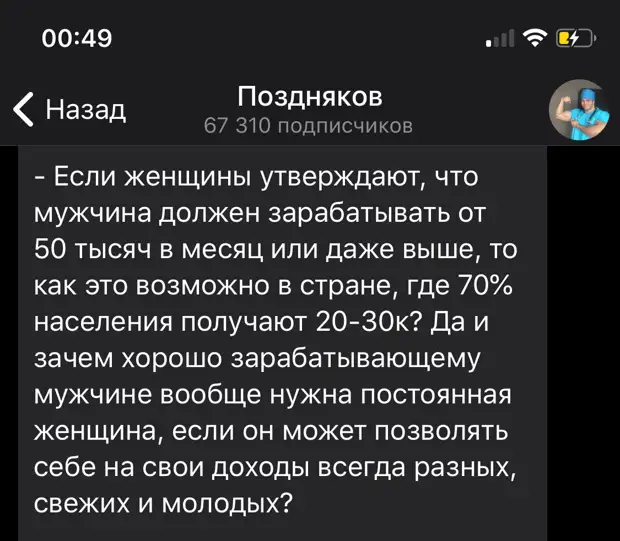This screenshot has height=541, width=620.
Task: Tap the channel avatar picture
Action: pos(579,110)
